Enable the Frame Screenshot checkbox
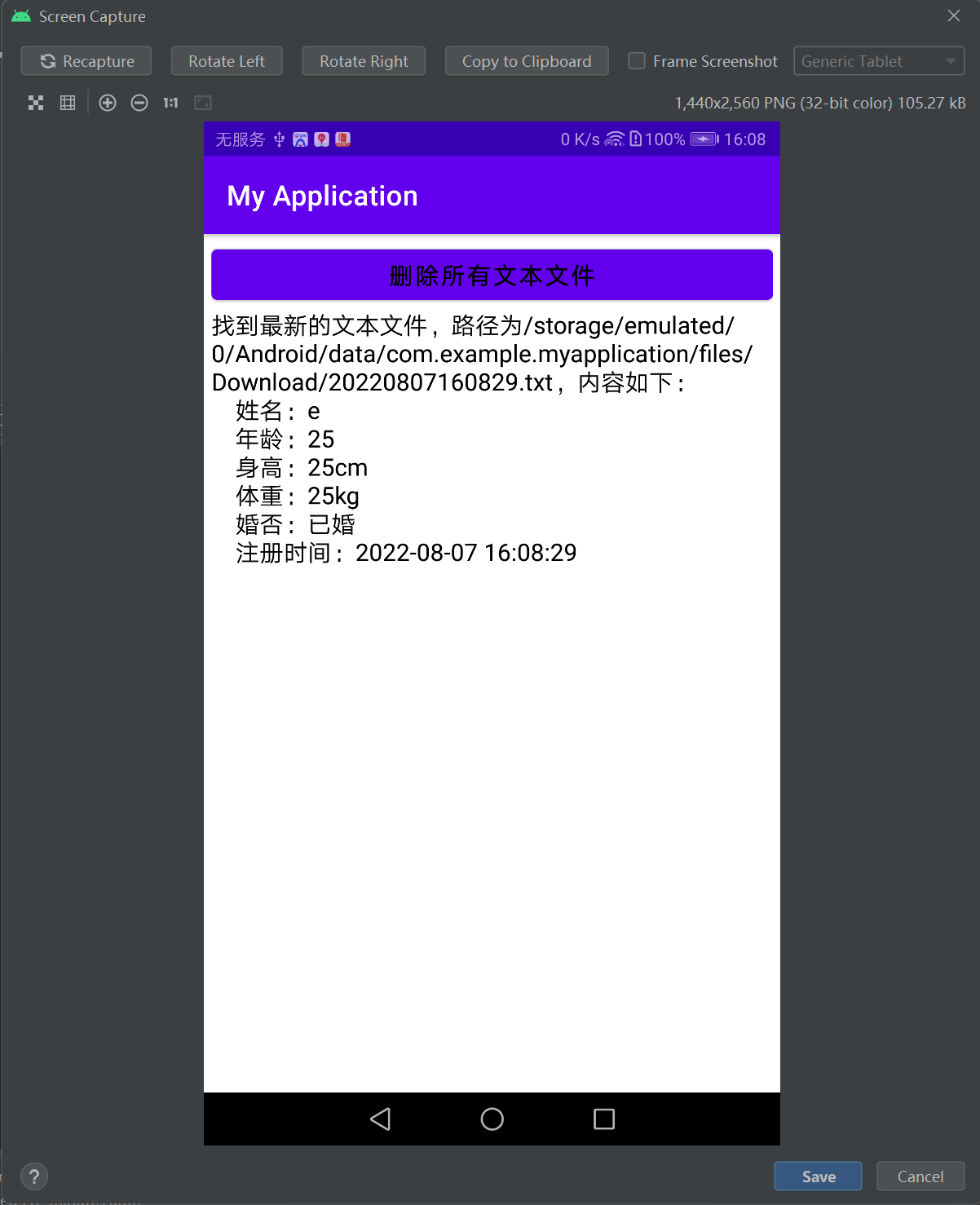Screen dimensions: 980x1205 [x=637, y=61]
